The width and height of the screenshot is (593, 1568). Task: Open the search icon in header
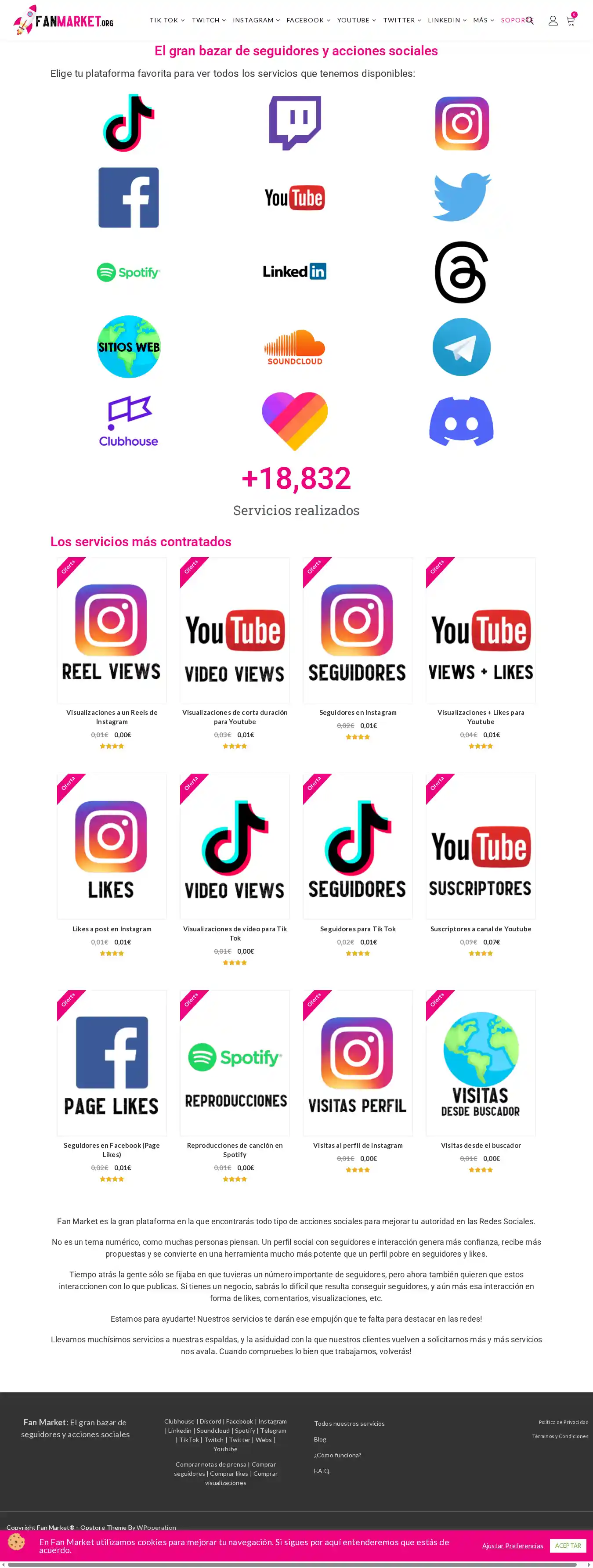tap(530, 20)
